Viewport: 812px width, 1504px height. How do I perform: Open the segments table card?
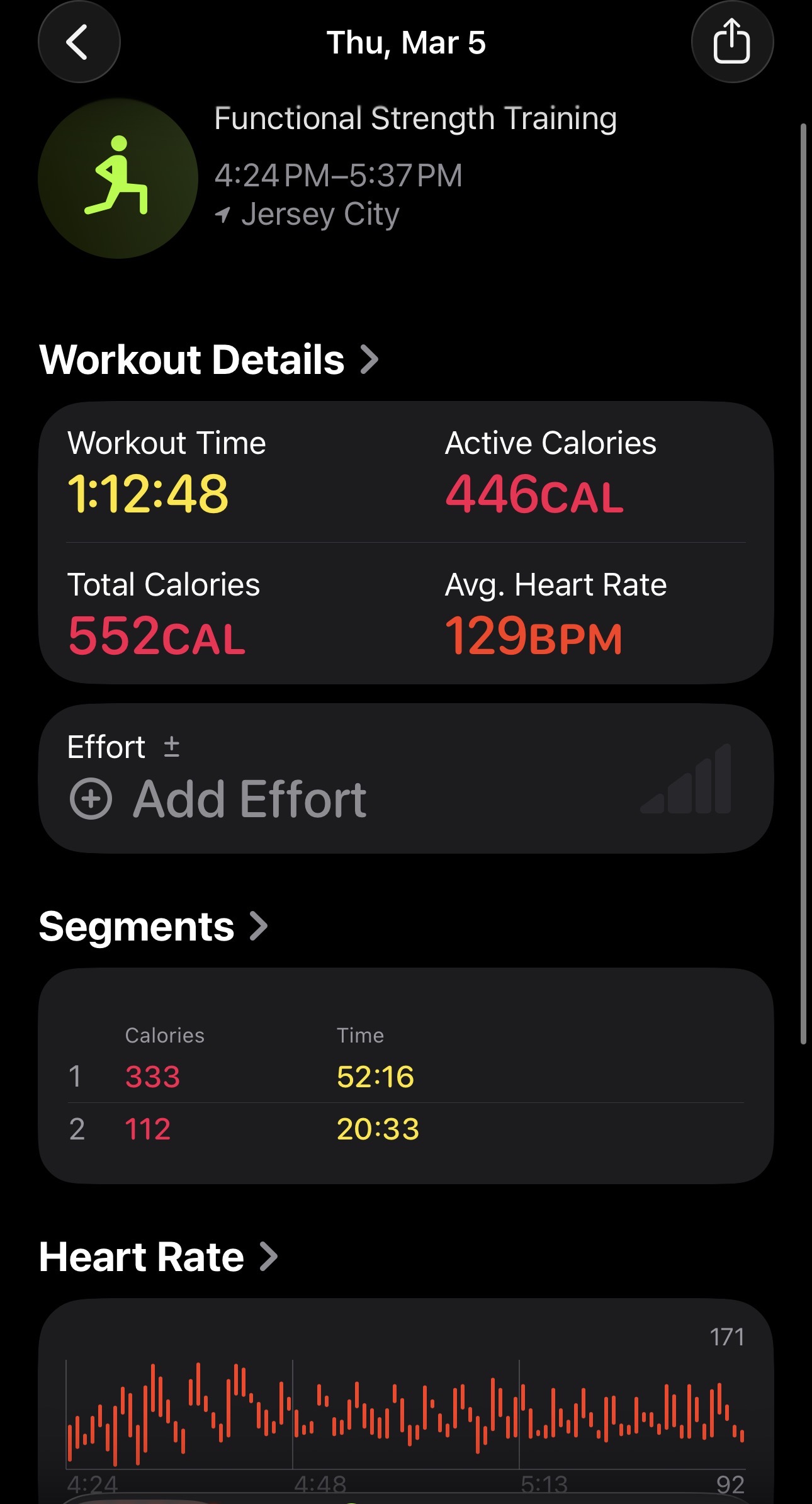tap(405, 1075)
